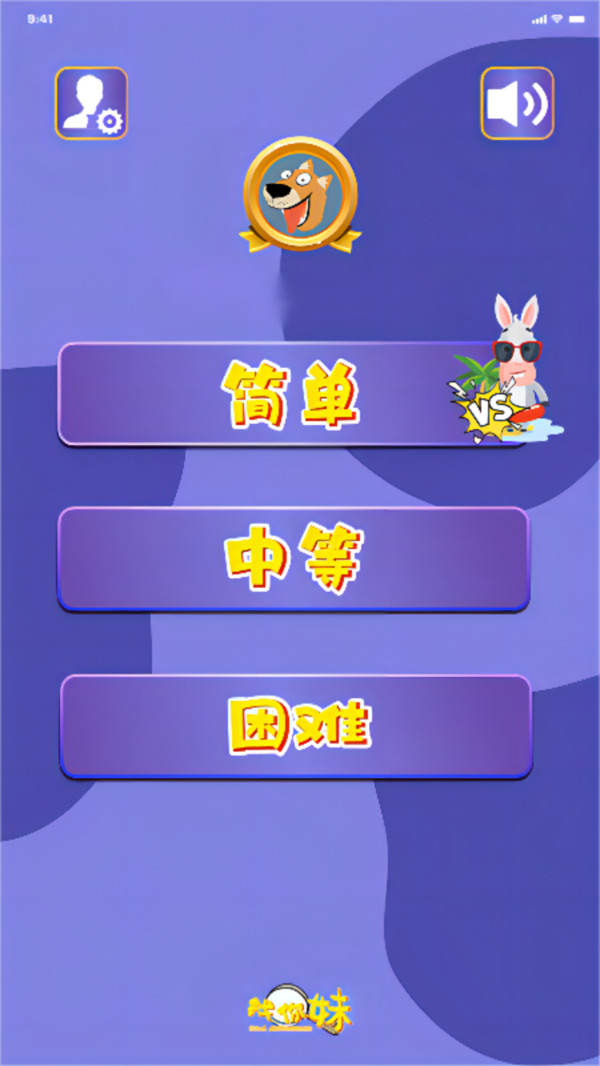Open the user profile settings icon
600x1066 pixels.
pos(91,103)
